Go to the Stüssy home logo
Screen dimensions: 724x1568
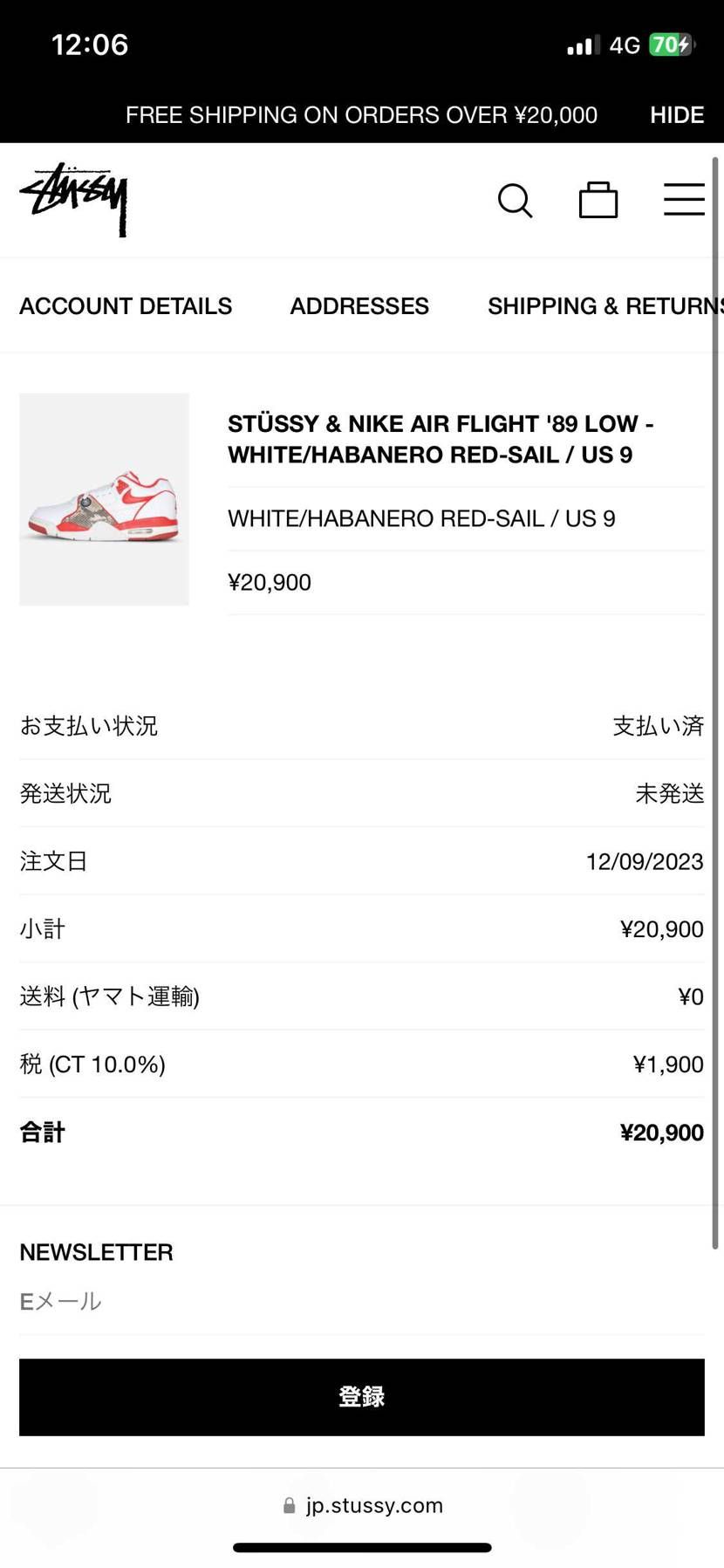pos(75,198)
